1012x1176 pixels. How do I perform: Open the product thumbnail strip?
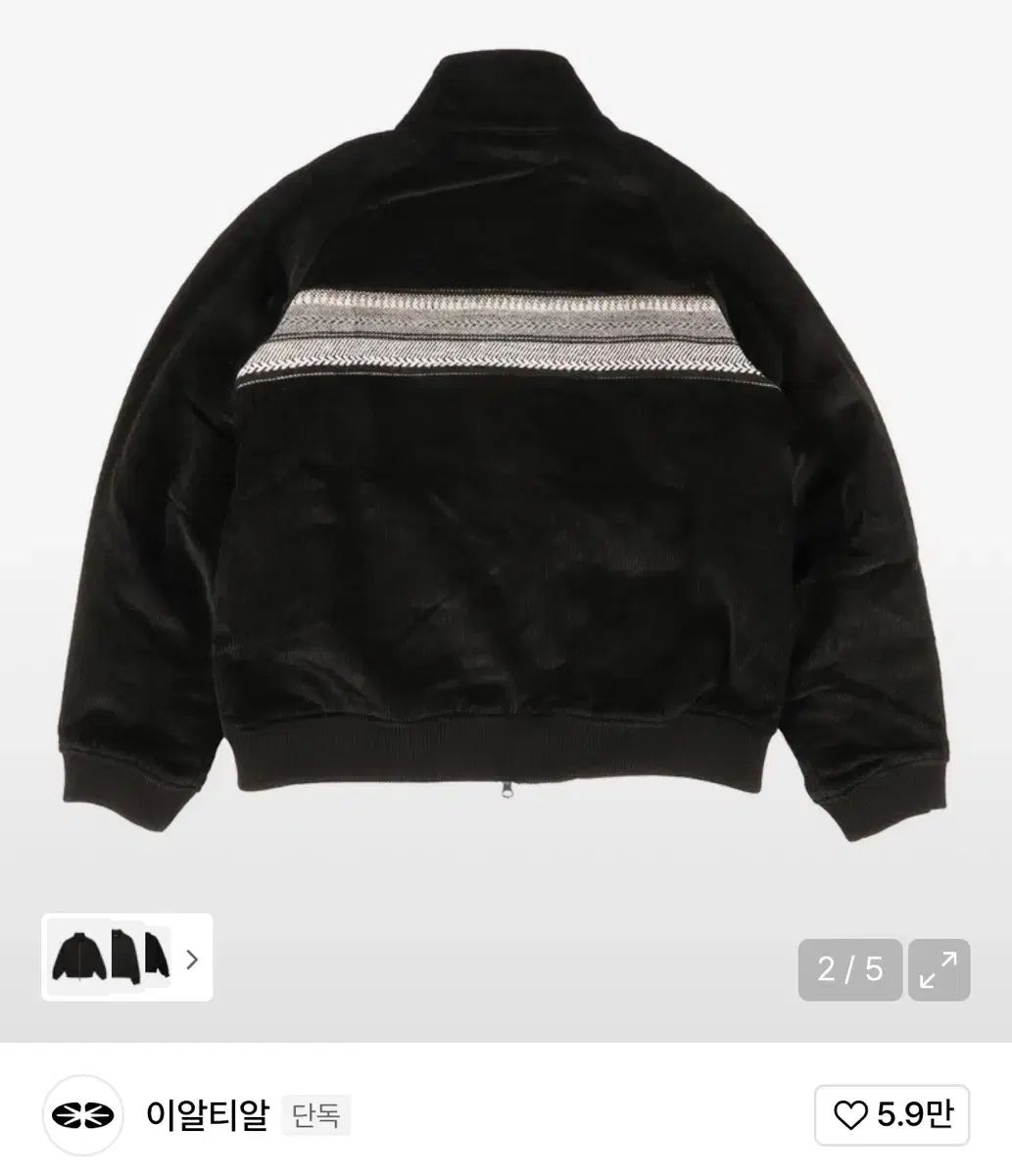point(126,957)
